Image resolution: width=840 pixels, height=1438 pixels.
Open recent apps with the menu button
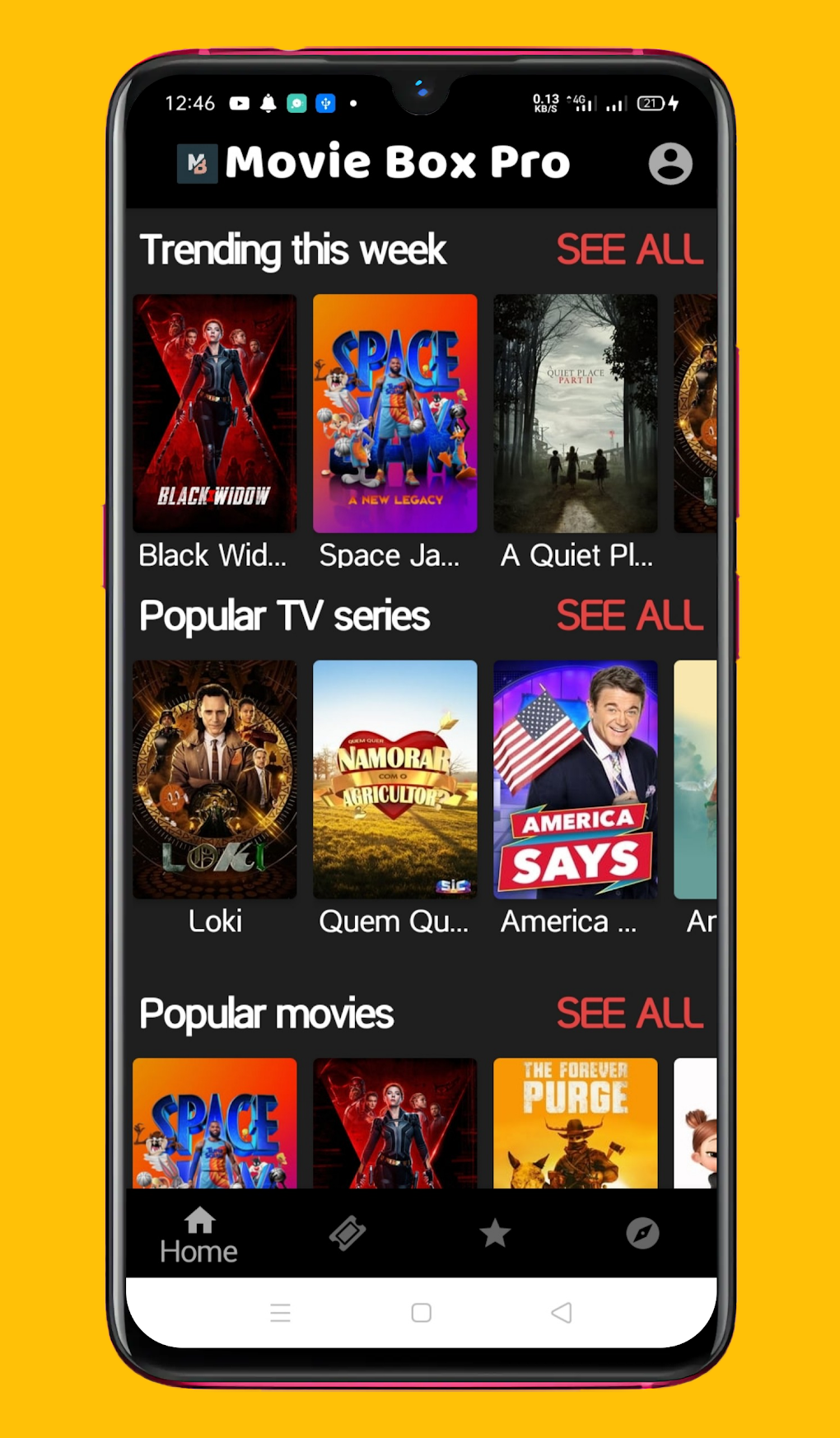pos(280,1314)
